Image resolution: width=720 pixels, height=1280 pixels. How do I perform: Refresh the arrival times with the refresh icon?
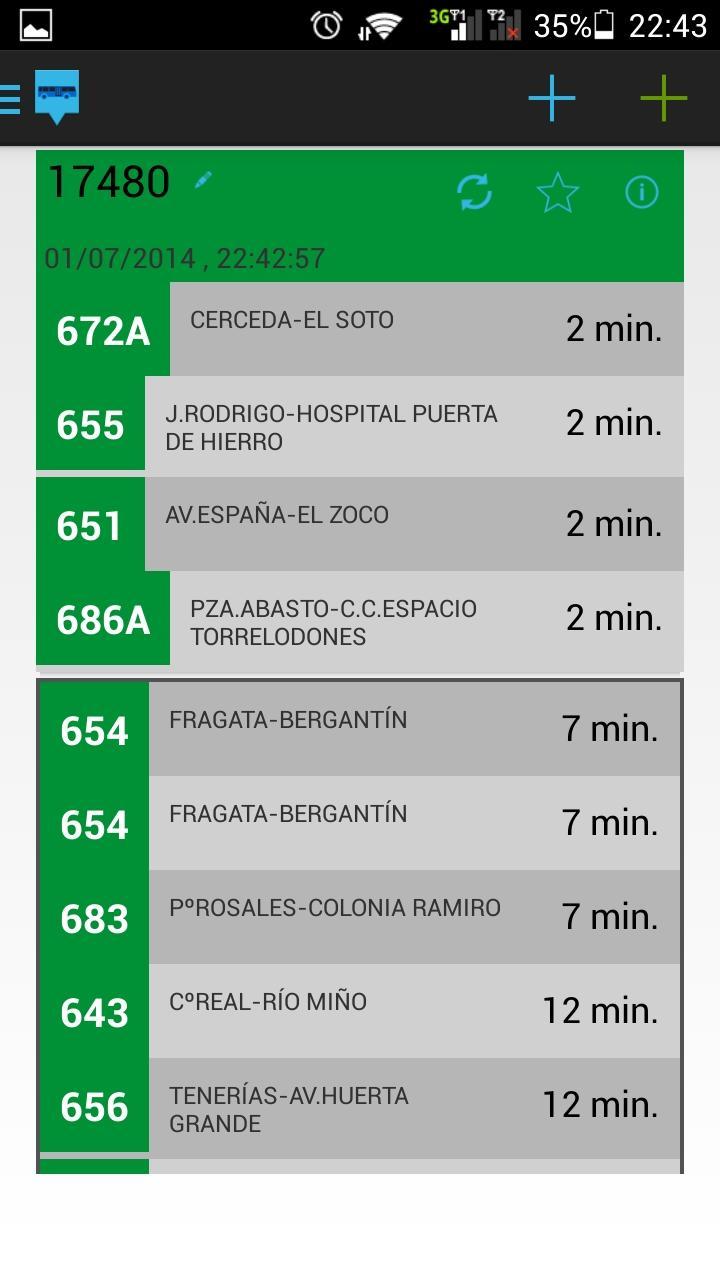tap(474, 192)
